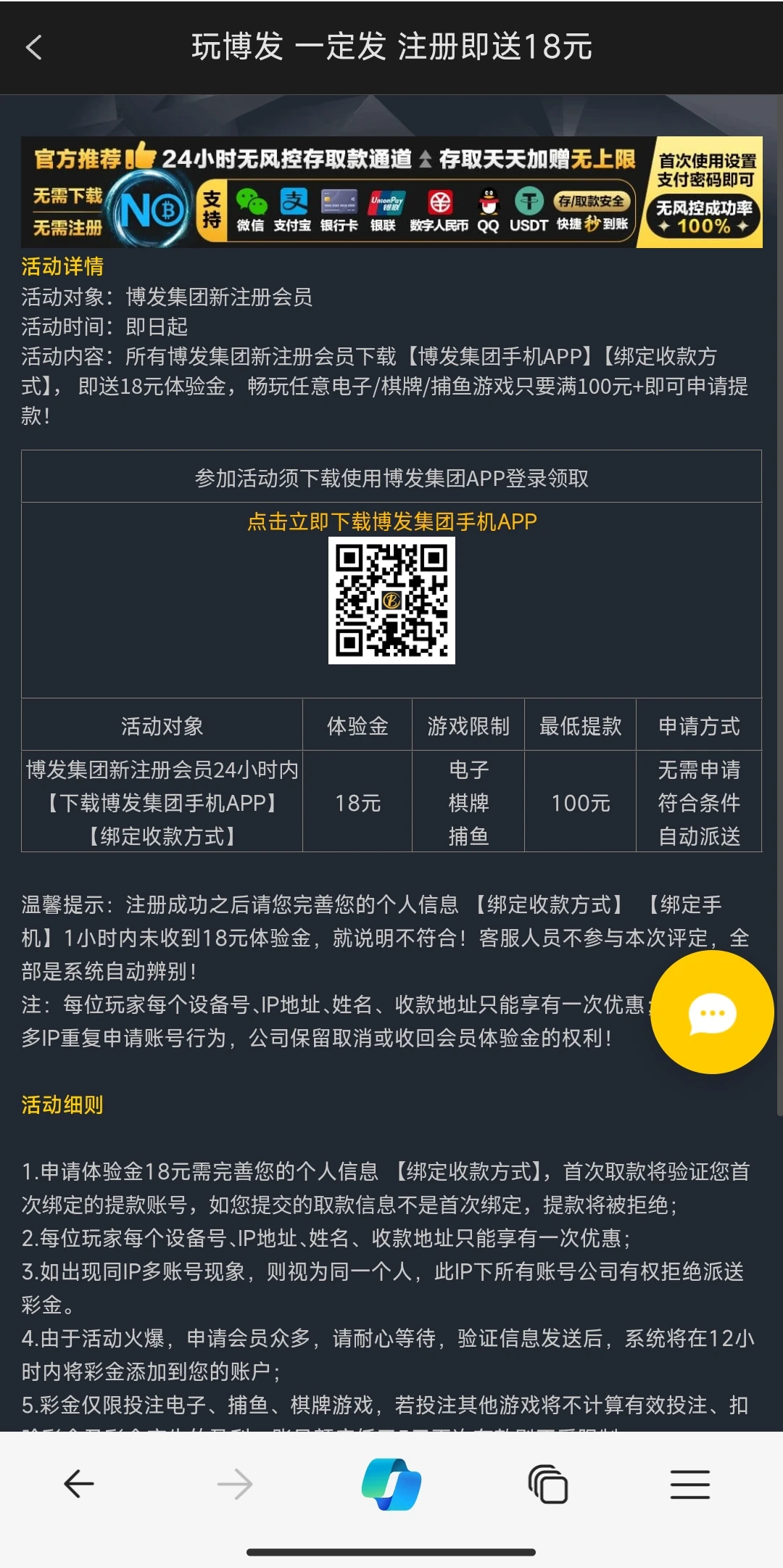Image resolution: width=783 pixels, height=1568 pixels.
Task: Open the yellow customer service chat bubble
Action: pyautogui.click(x=712, y=1013)
